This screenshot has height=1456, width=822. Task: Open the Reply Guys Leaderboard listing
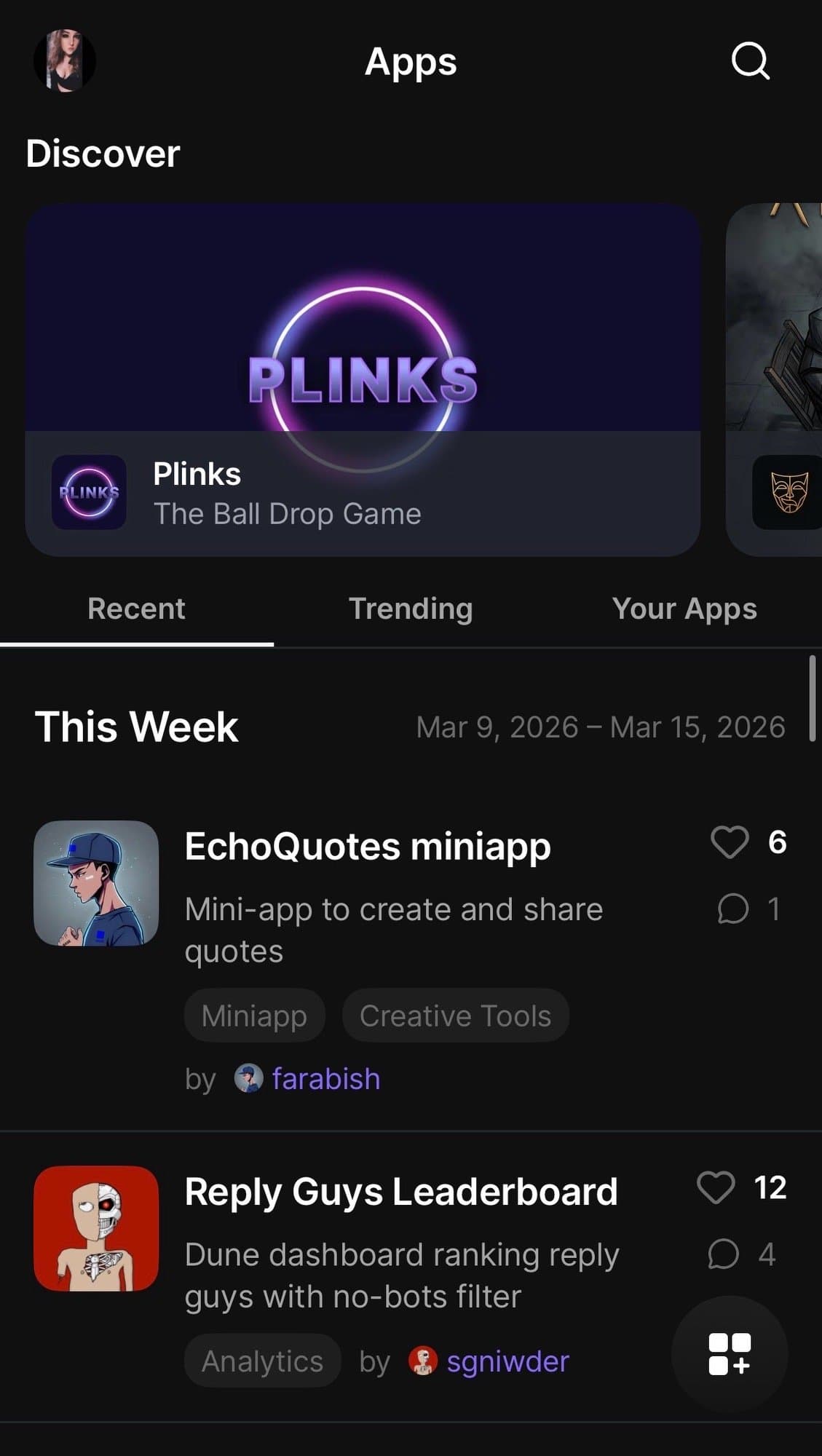[400, 1192]
